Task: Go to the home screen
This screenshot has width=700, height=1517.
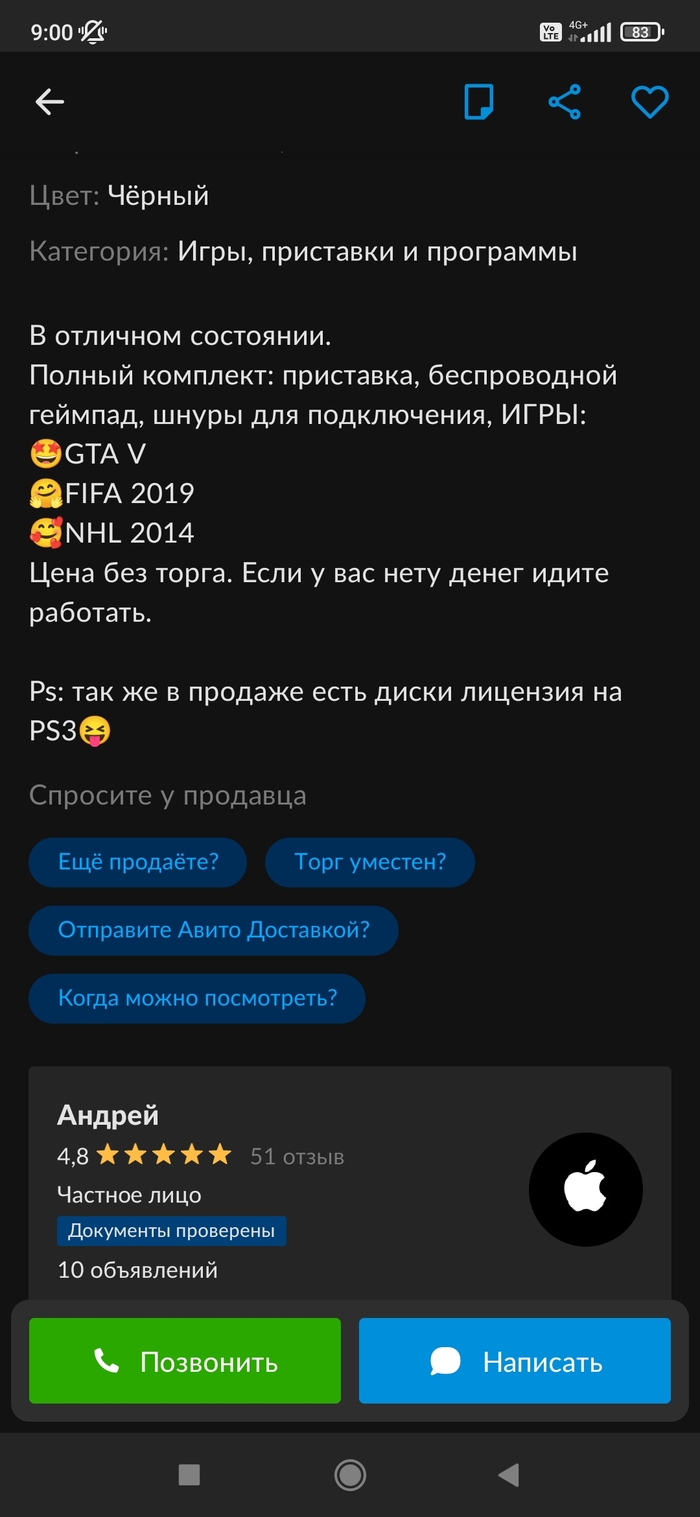Action: [350, 1474]
